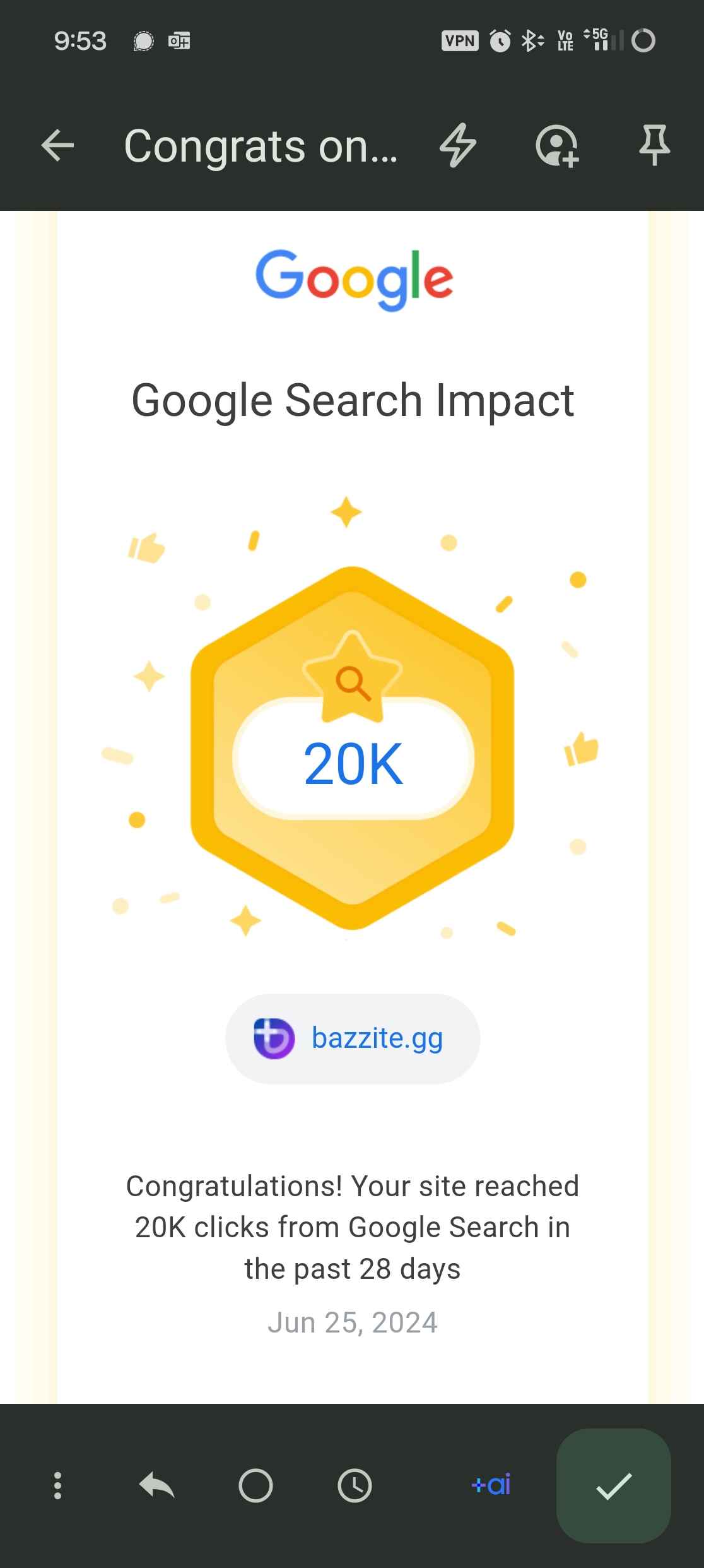The image size is (704, 1568).
Task: Reply to this email
Action: pos(156,1485)
